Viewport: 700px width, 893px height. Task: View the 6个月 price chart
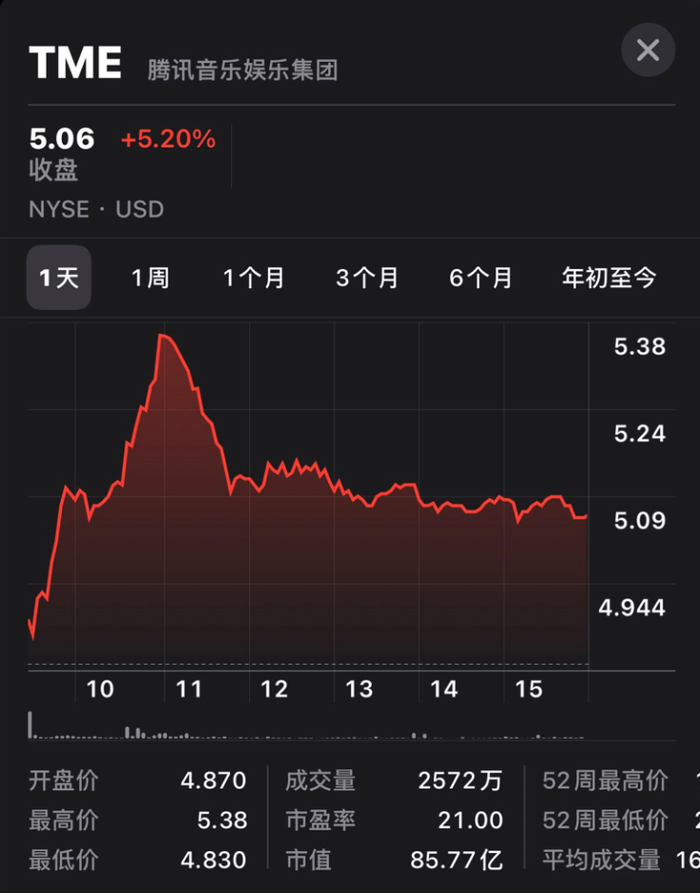[481, 278]
